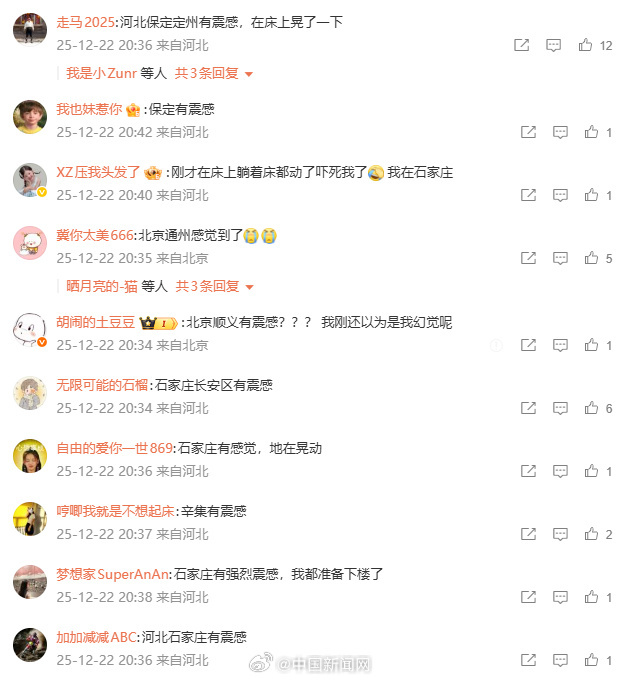Image resolution: width=624 pixels, height=680 pixels.
Task: Like 哼唧我就是不想起床's comment
Action: click(591, 534)
